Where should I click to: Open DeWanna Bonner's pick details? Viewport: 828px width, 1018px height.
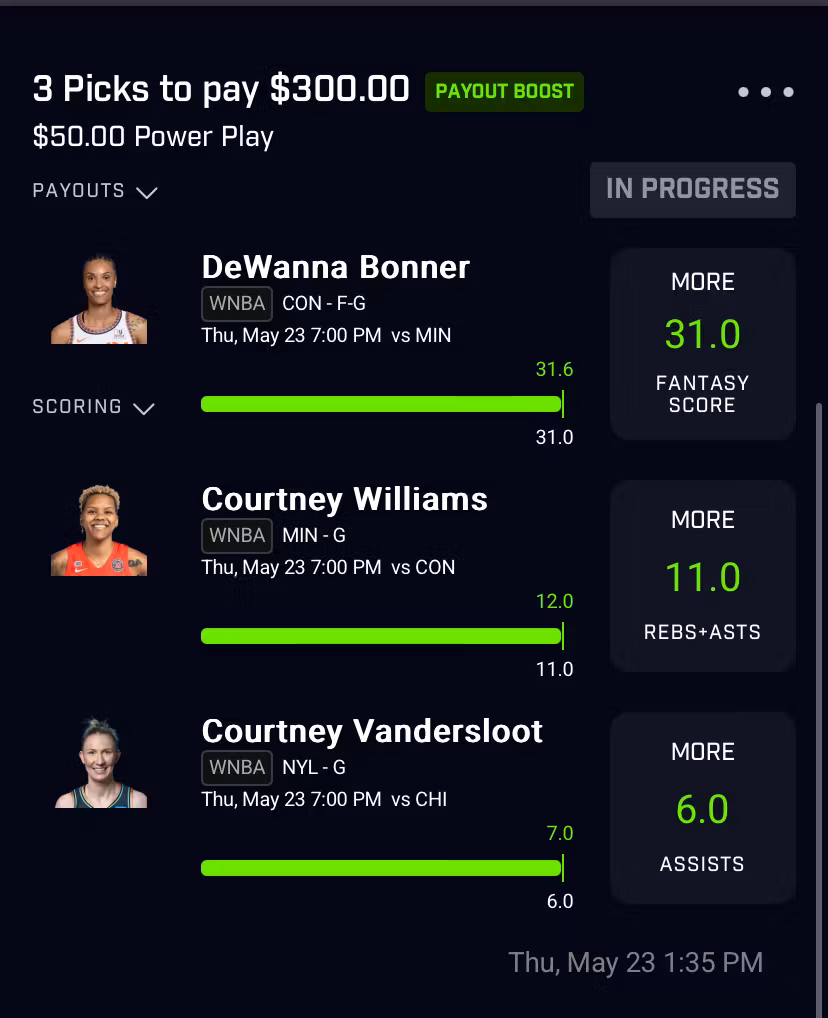coord(335,268)
